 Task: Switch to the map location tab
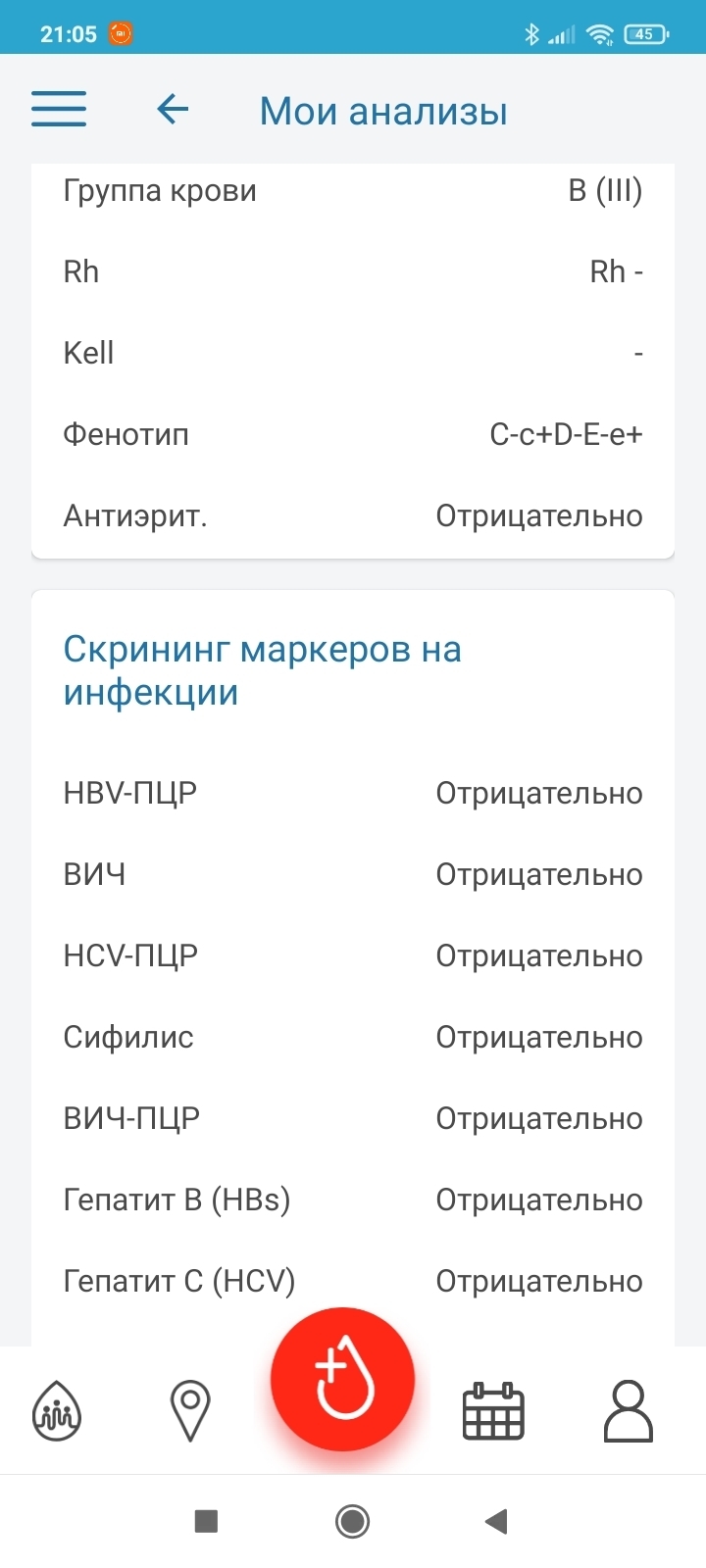click(x=190, y=1411)
